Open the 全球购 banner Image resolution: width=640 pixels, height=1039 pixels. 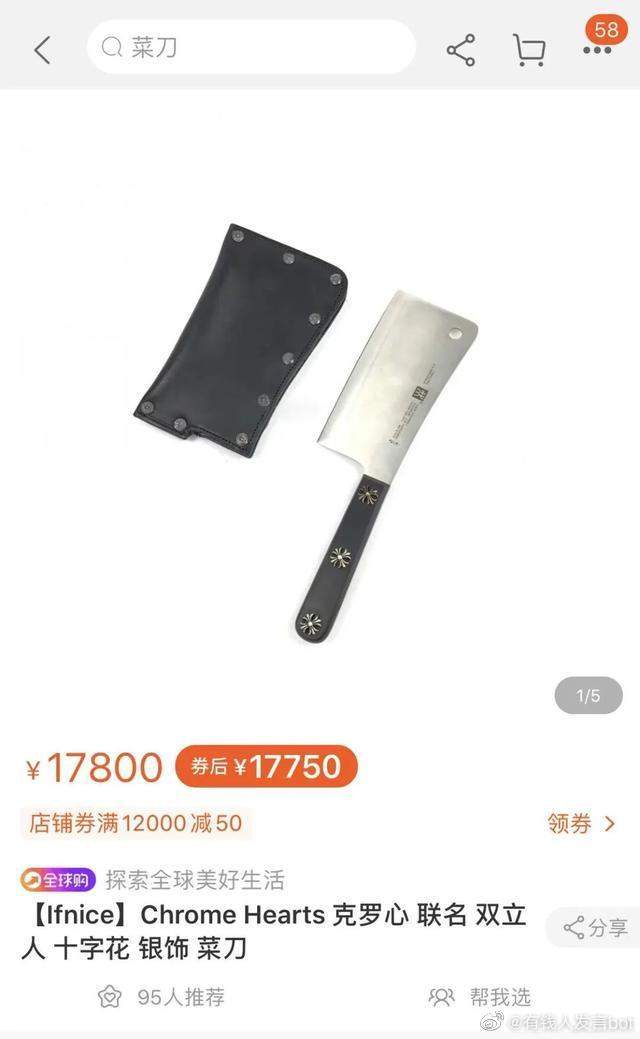click(x=58, y=880)
